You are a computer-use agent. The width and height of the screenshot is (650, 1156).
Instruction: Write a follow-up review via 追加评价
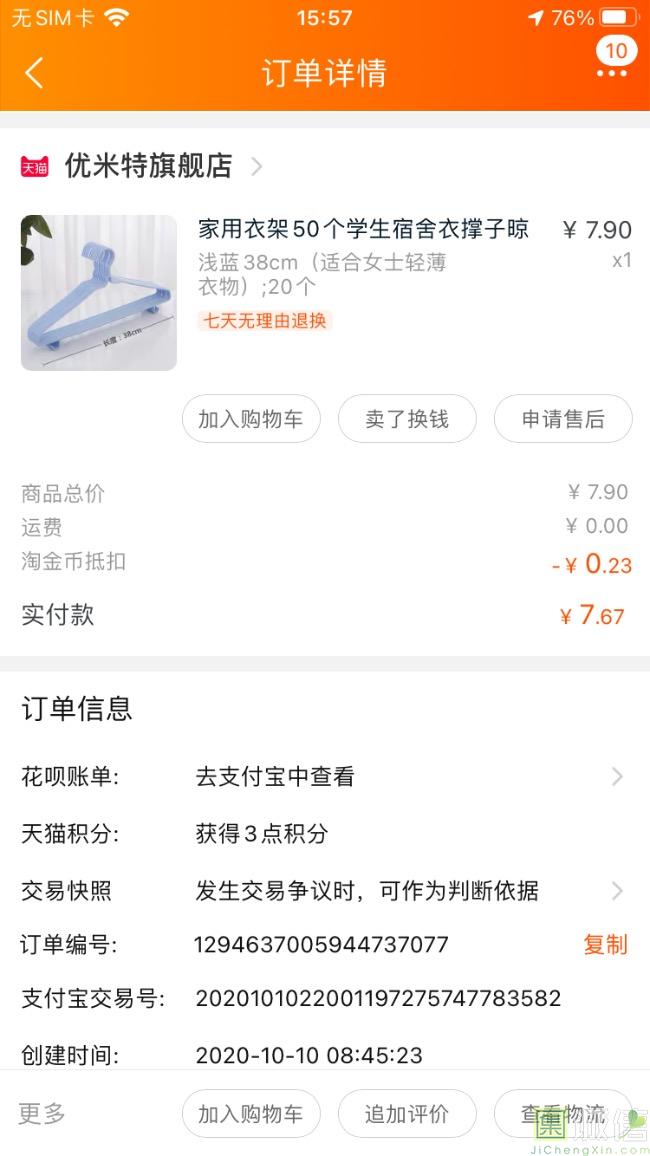coord(407,1113)
